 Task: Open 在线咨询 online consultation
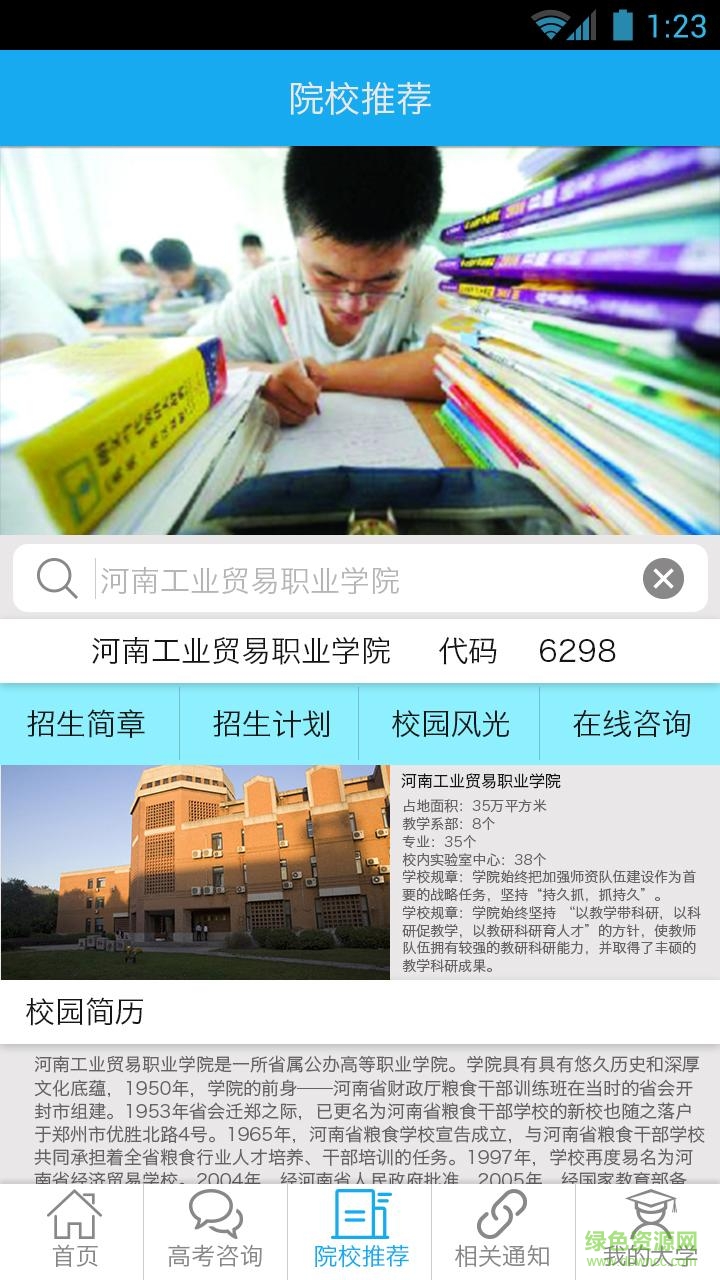tap(631, 724)
